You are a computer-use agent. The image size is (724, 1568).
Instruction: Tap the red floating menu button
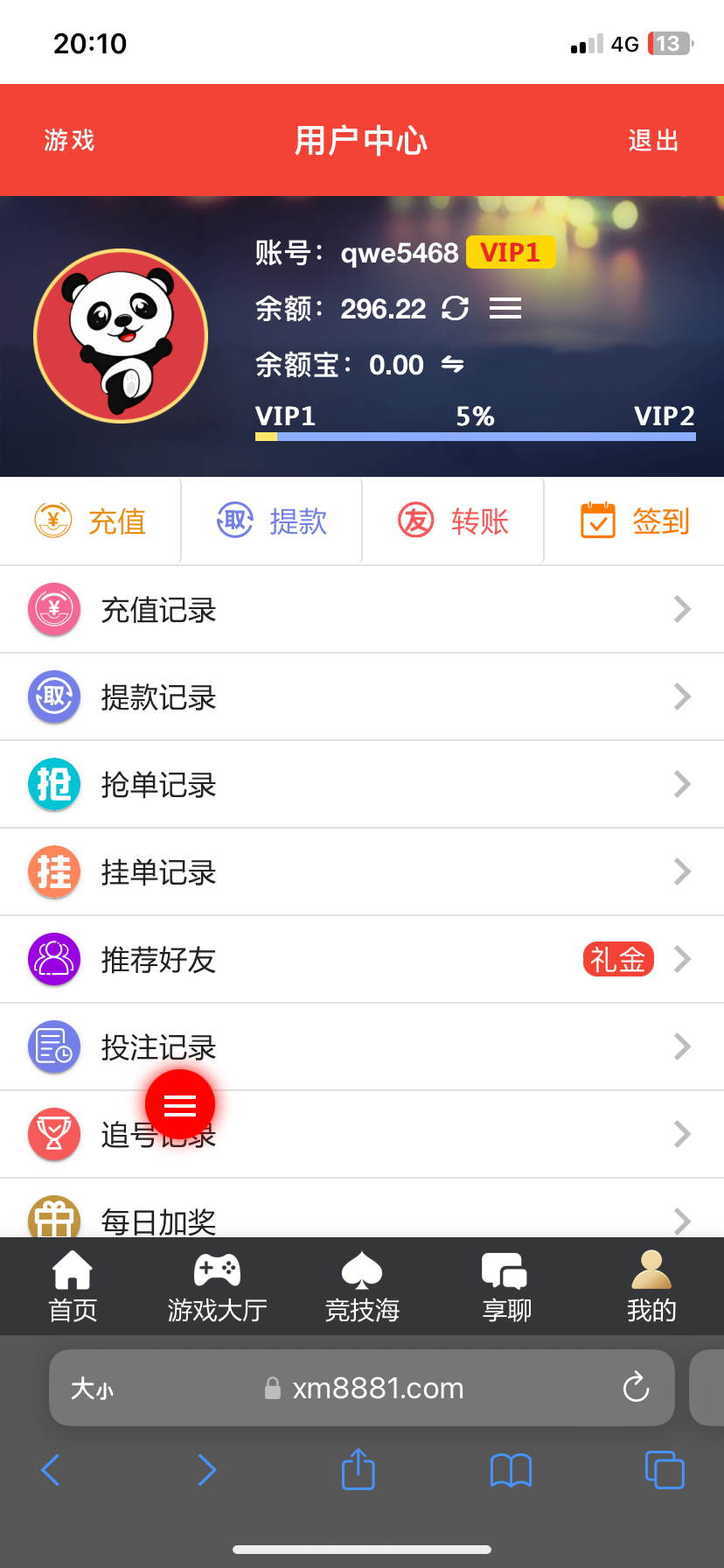tap(180, 1105)
